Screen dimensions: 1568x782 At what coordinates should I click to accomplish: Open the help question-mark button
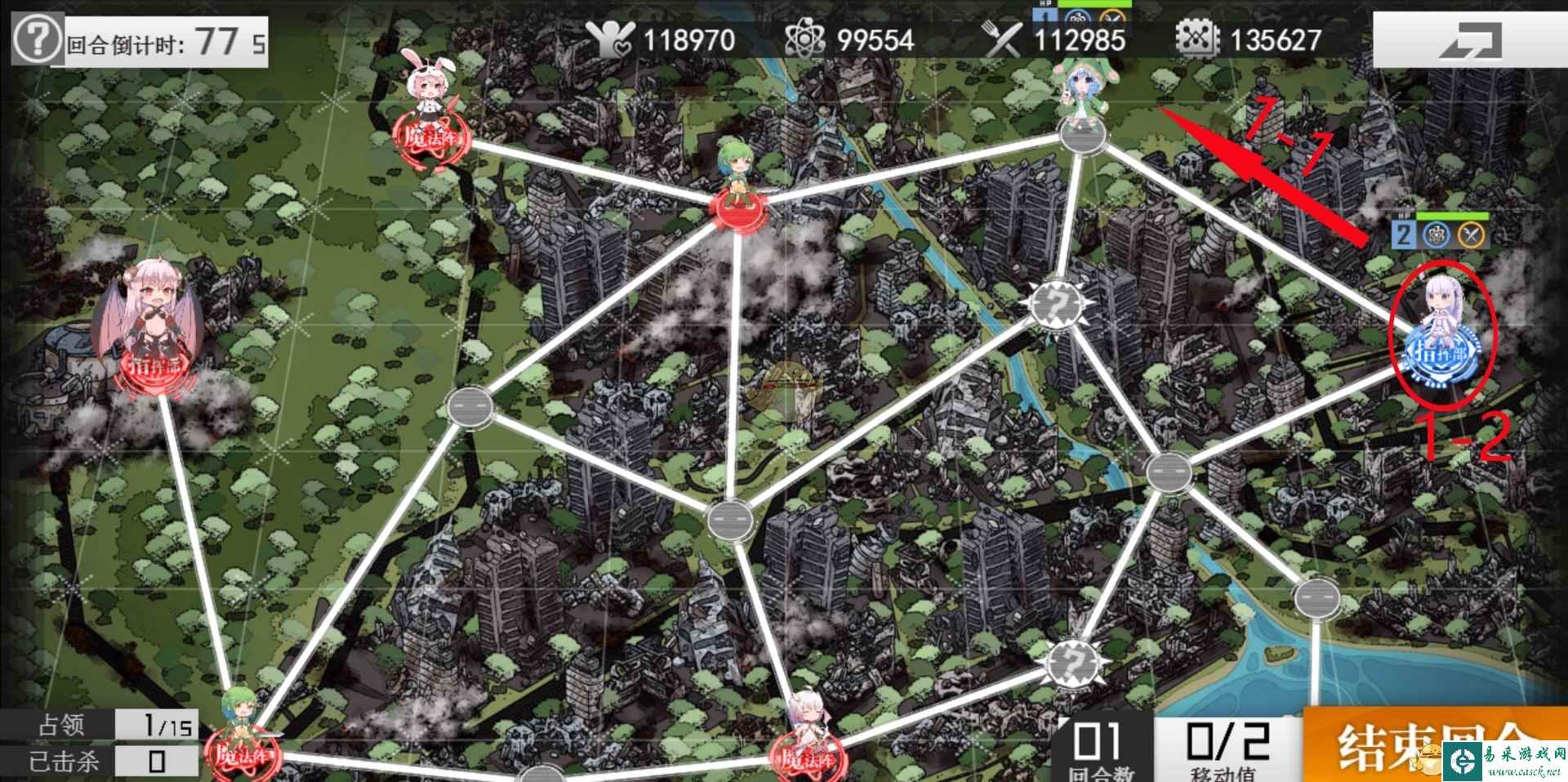click(x=36, y=38)
